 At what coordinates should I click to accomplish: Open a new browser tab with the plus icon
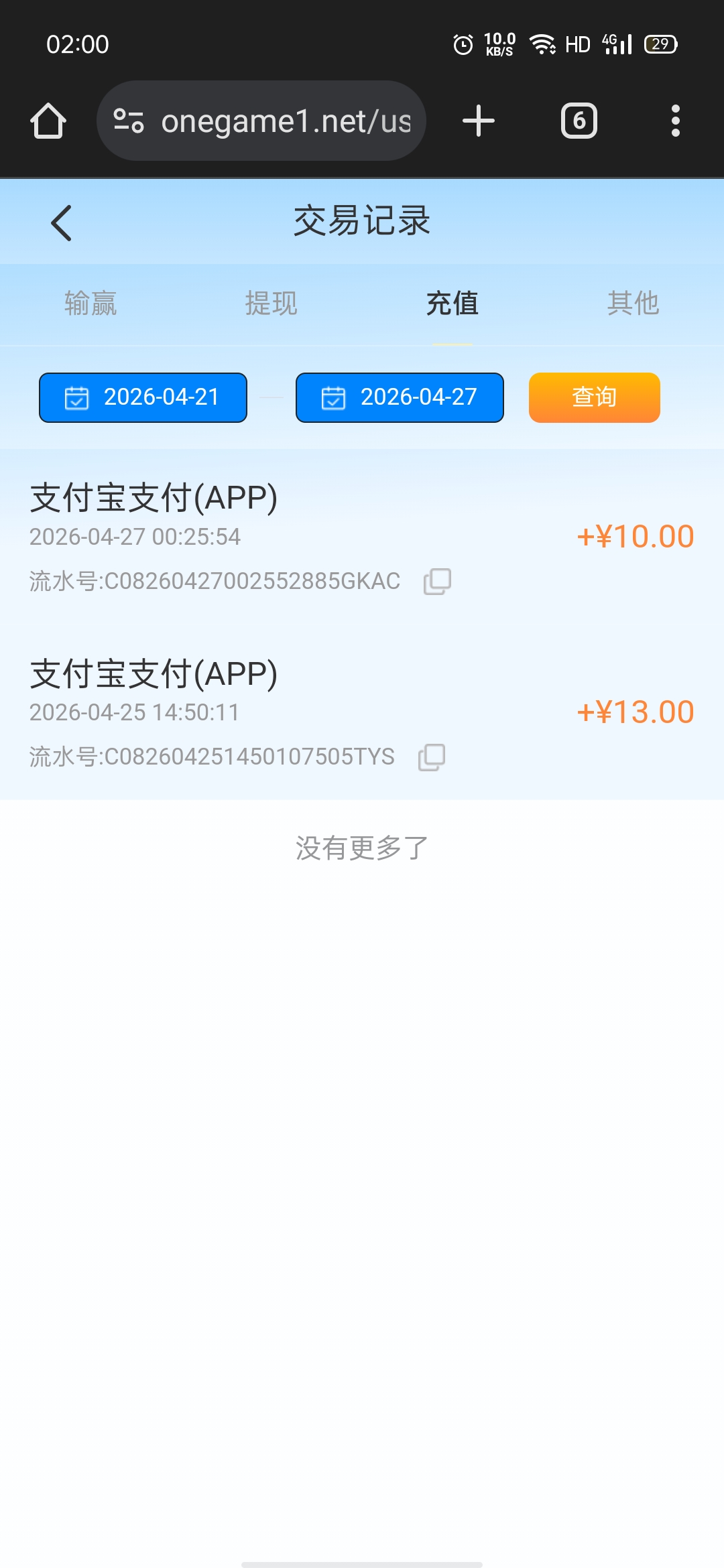click(x=478, y=121)
